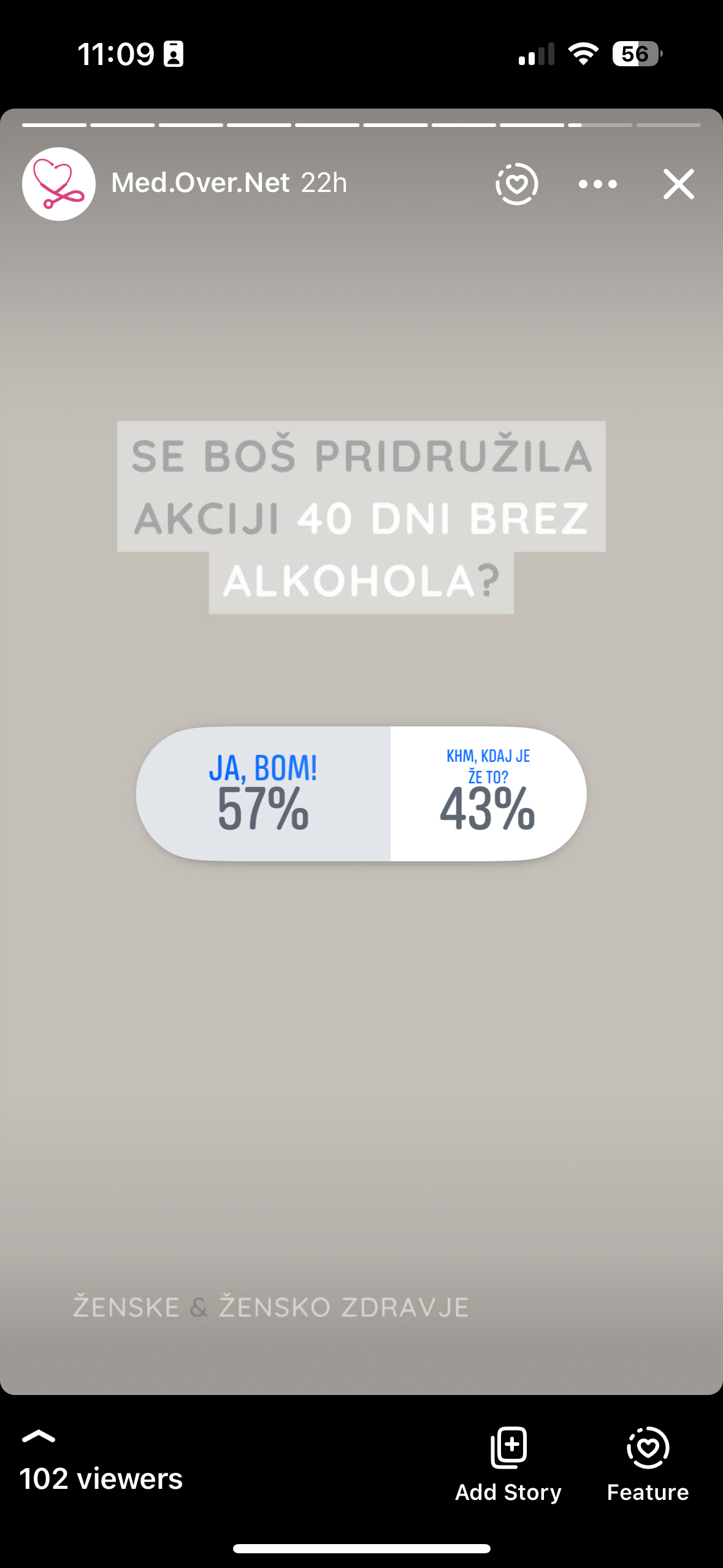The image size is (723, 1568).
Task: Open the 102 viewers list
Action: 101,1478
